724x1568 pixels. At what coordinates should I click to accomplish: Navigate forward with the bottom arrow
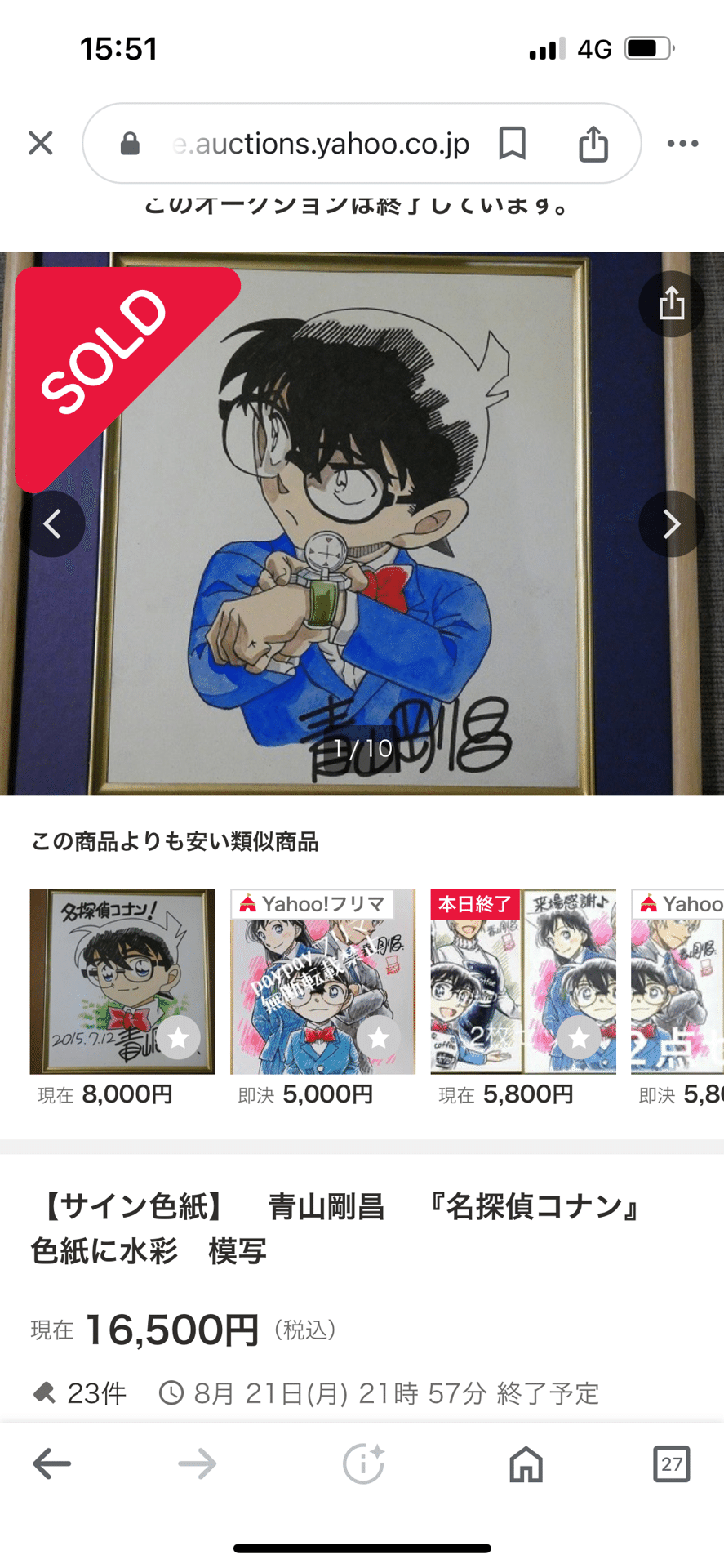pyautogui.click(x=196, y=1464)
